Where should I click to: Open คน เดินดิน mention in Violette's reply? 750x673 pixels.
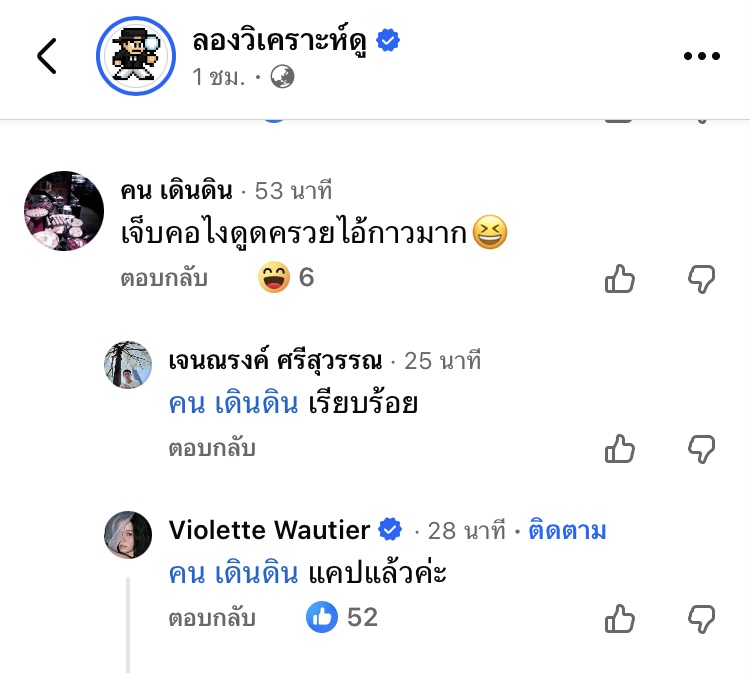(234, 574)
